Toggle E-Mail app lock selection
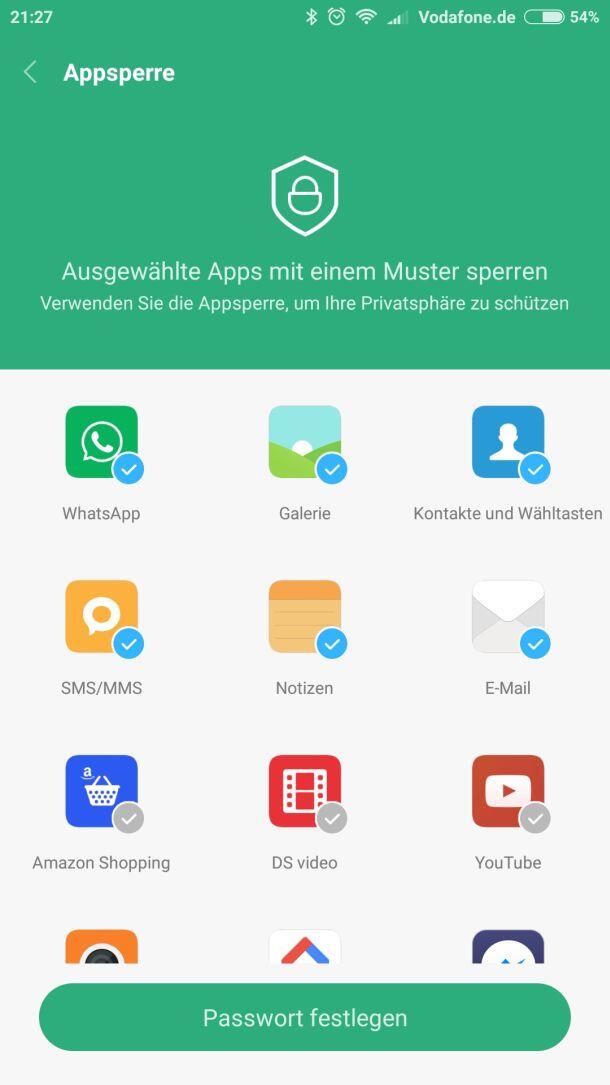The image size is (610, 1085). click(x=508, y=618)
